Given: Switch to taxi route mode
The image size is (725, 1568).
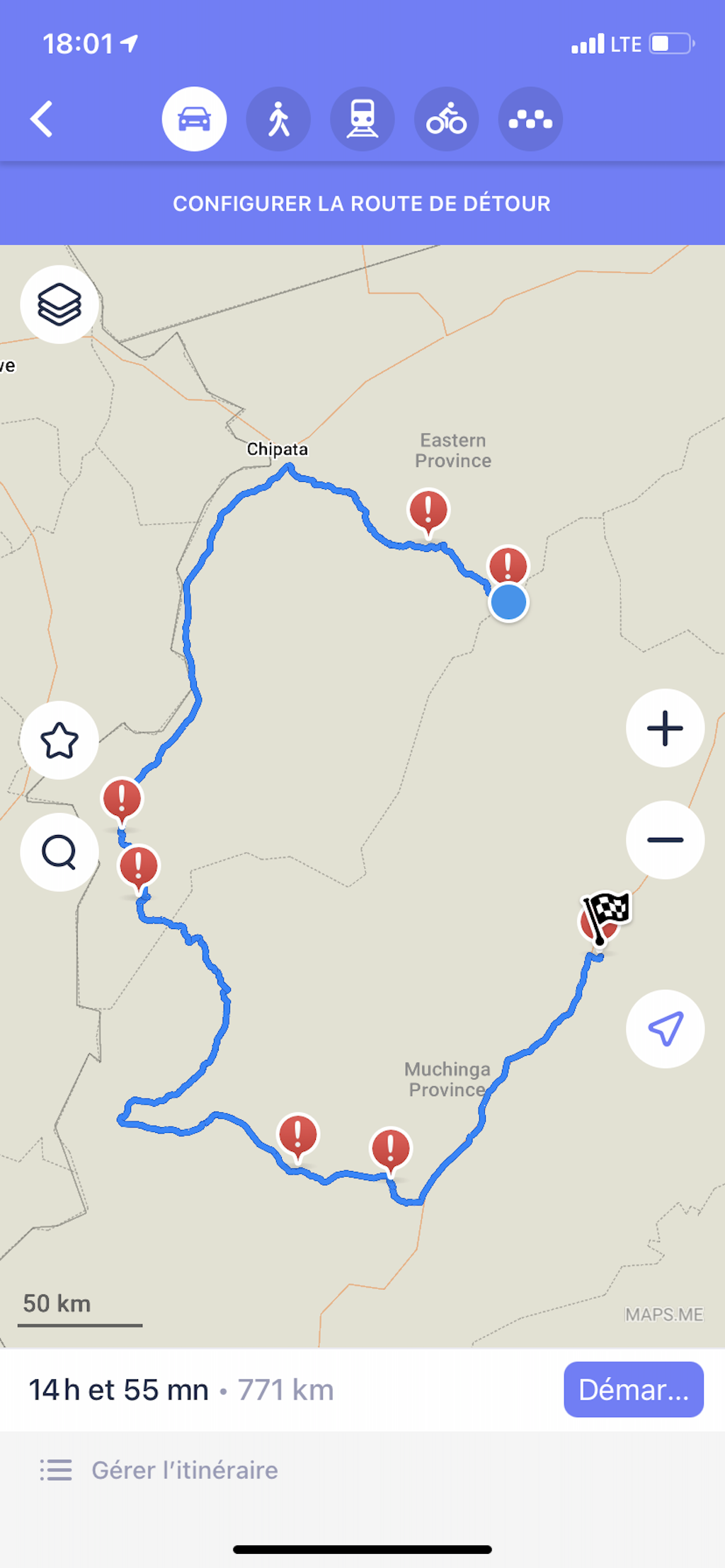Looking at the screenshot, I should pos(530,119).
